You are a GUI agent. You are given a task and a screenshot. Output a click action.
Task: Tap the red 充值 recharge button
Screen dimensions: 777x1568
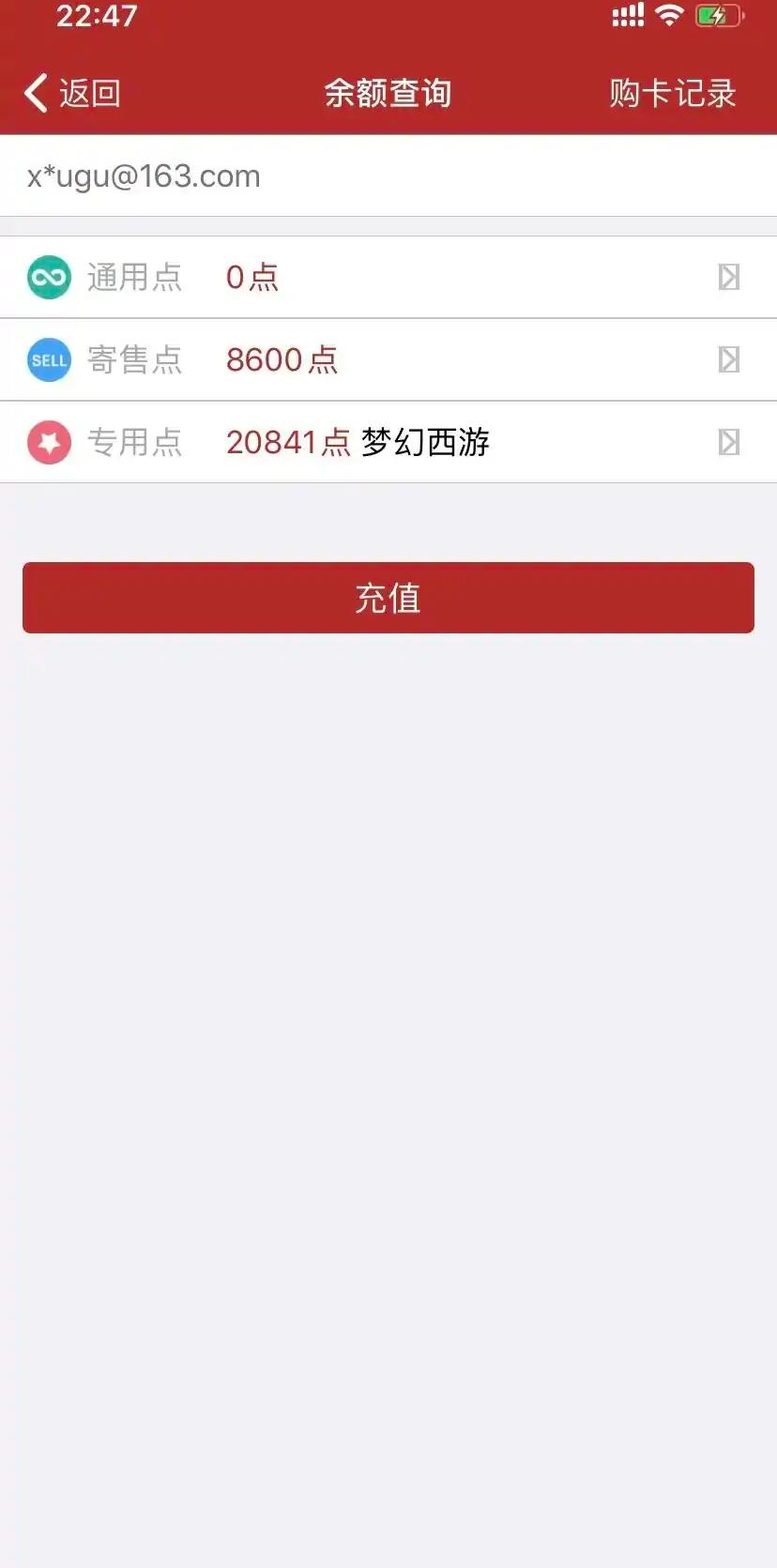coord(388,598)
